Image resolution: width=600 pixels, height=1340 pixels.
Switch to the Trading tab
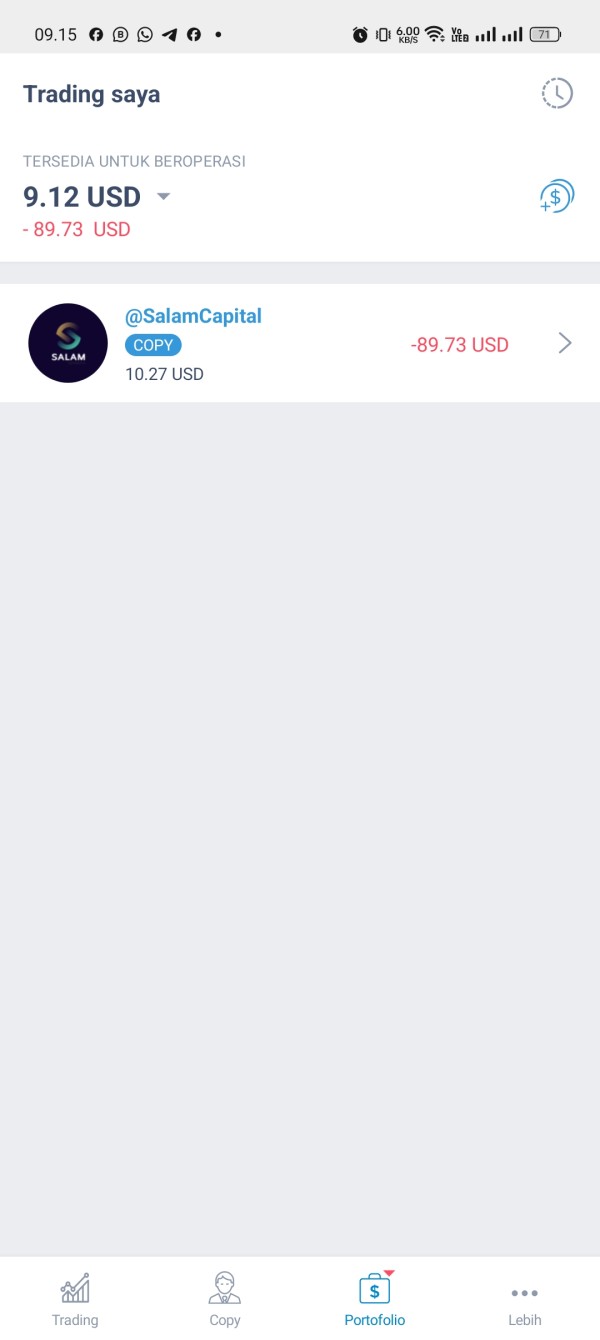75,1298
